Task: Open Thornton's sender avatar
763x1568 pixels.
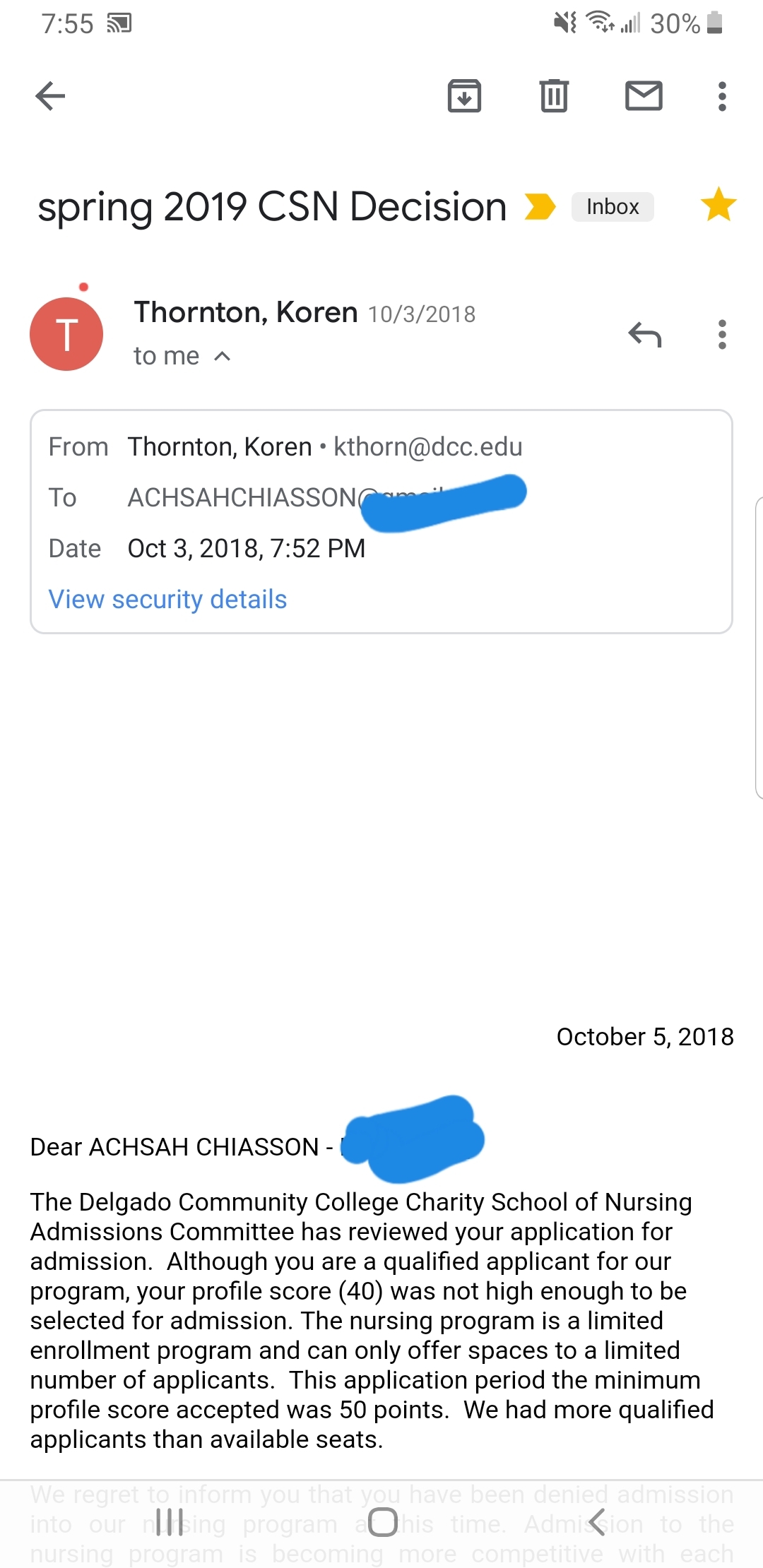Action: 66,334
